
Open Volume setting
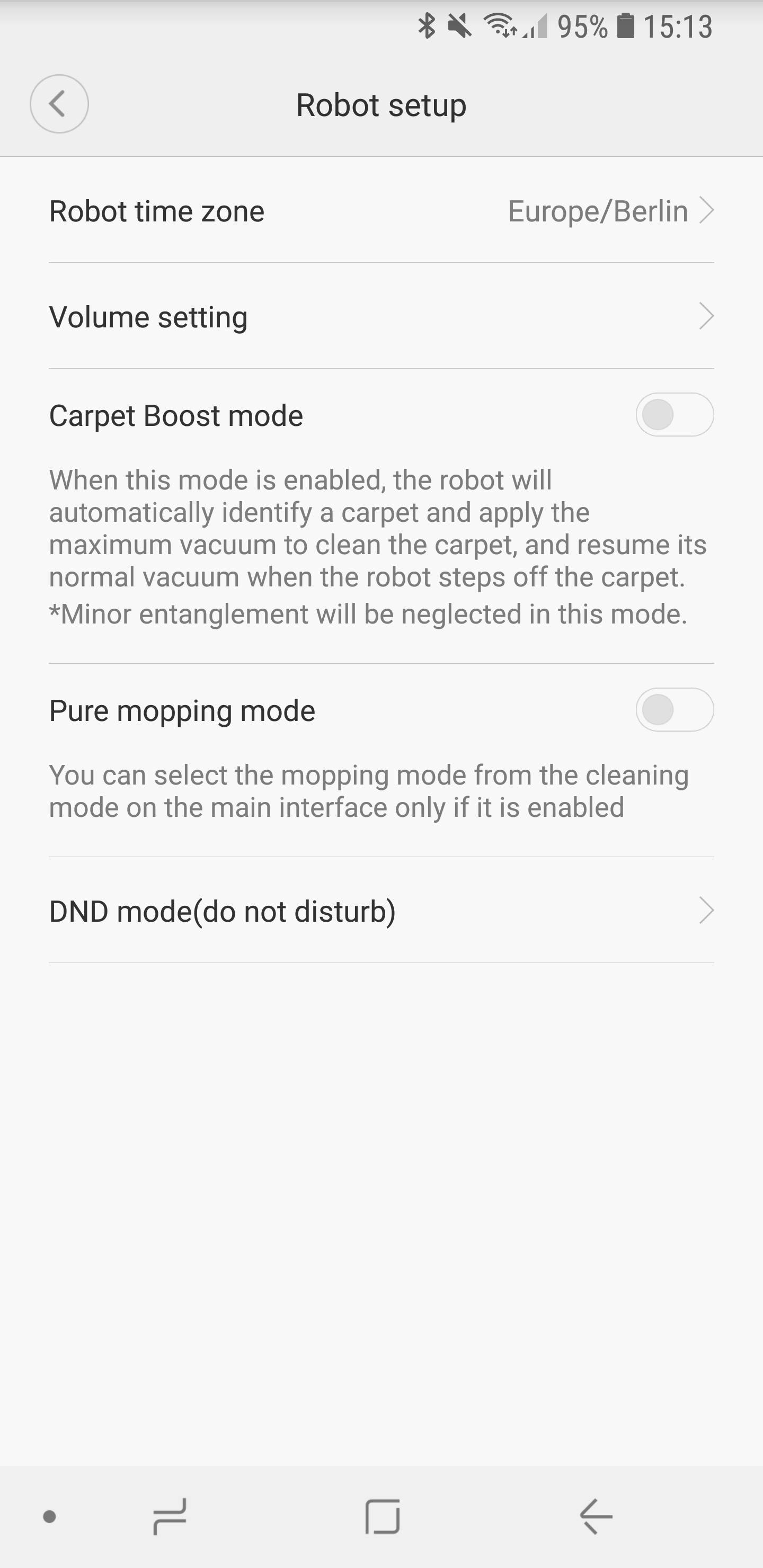(x=381, y=317)
